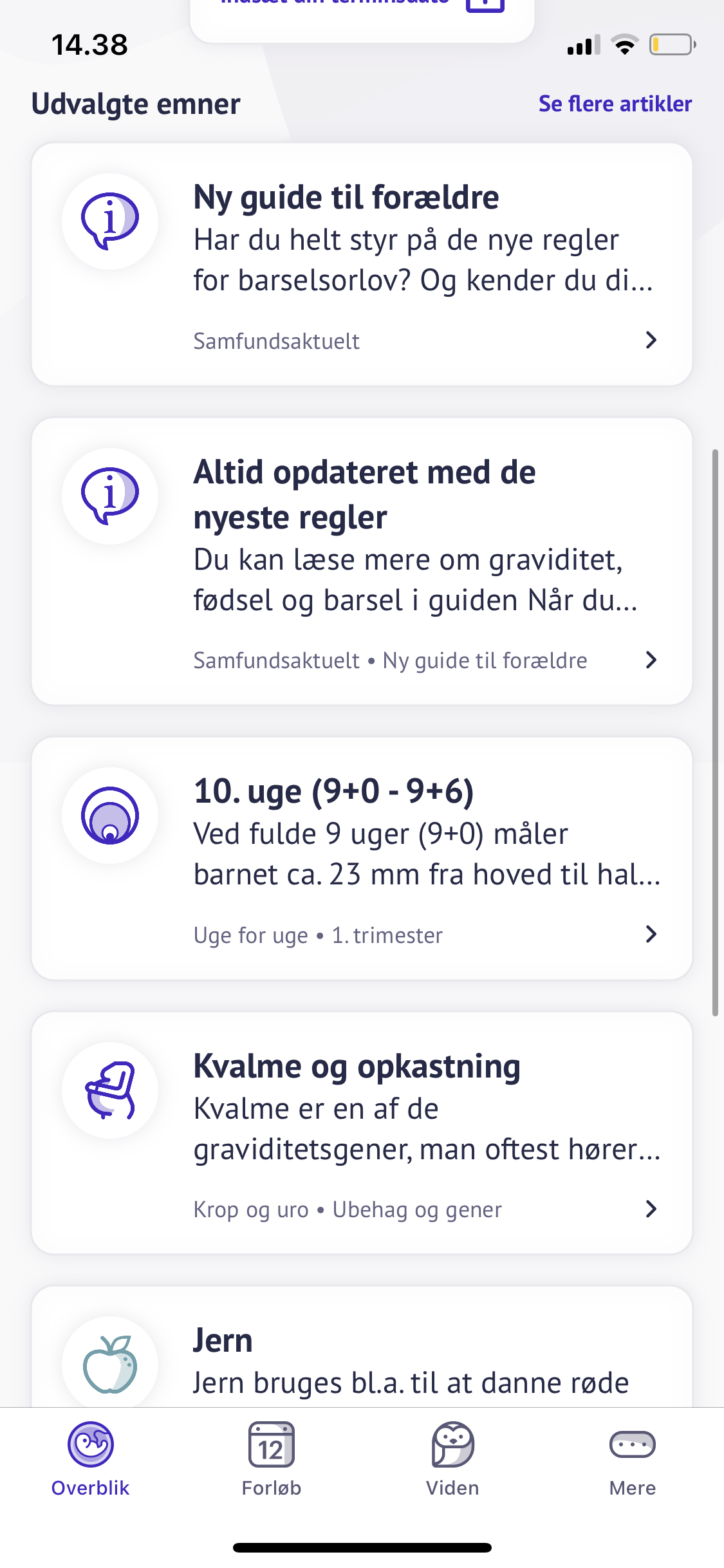Open 'Se flere artikler' link
724x1568 pixels.
click(x=615, y=104)
